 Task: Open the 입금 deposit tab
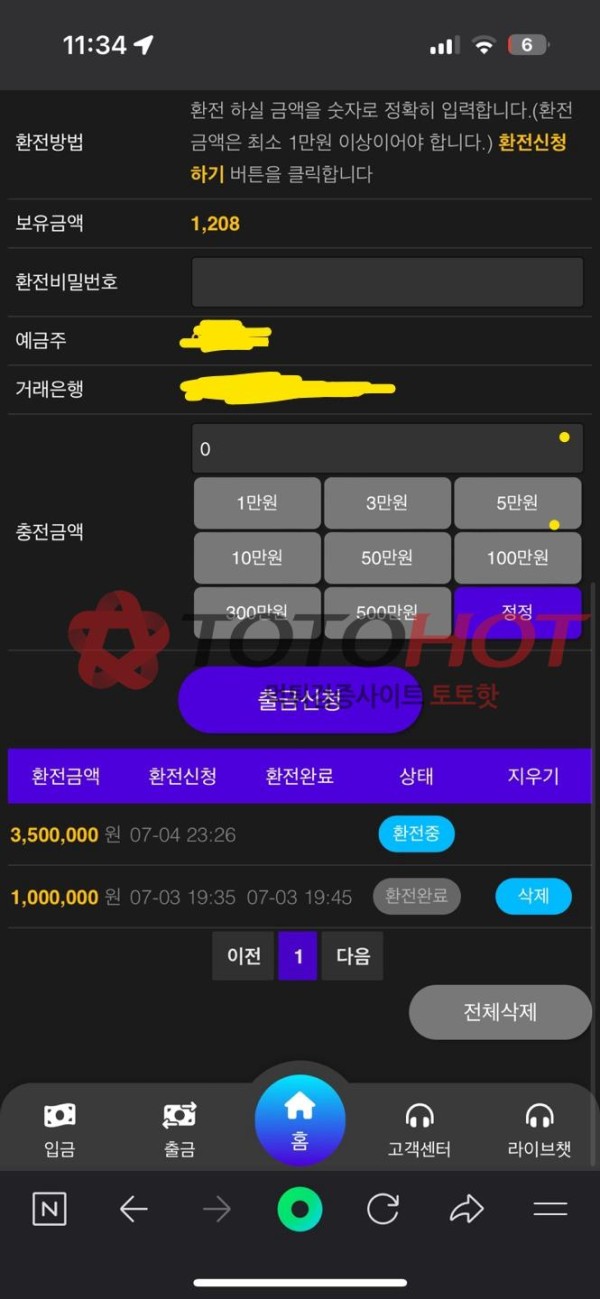click(x=60, y=1129)
